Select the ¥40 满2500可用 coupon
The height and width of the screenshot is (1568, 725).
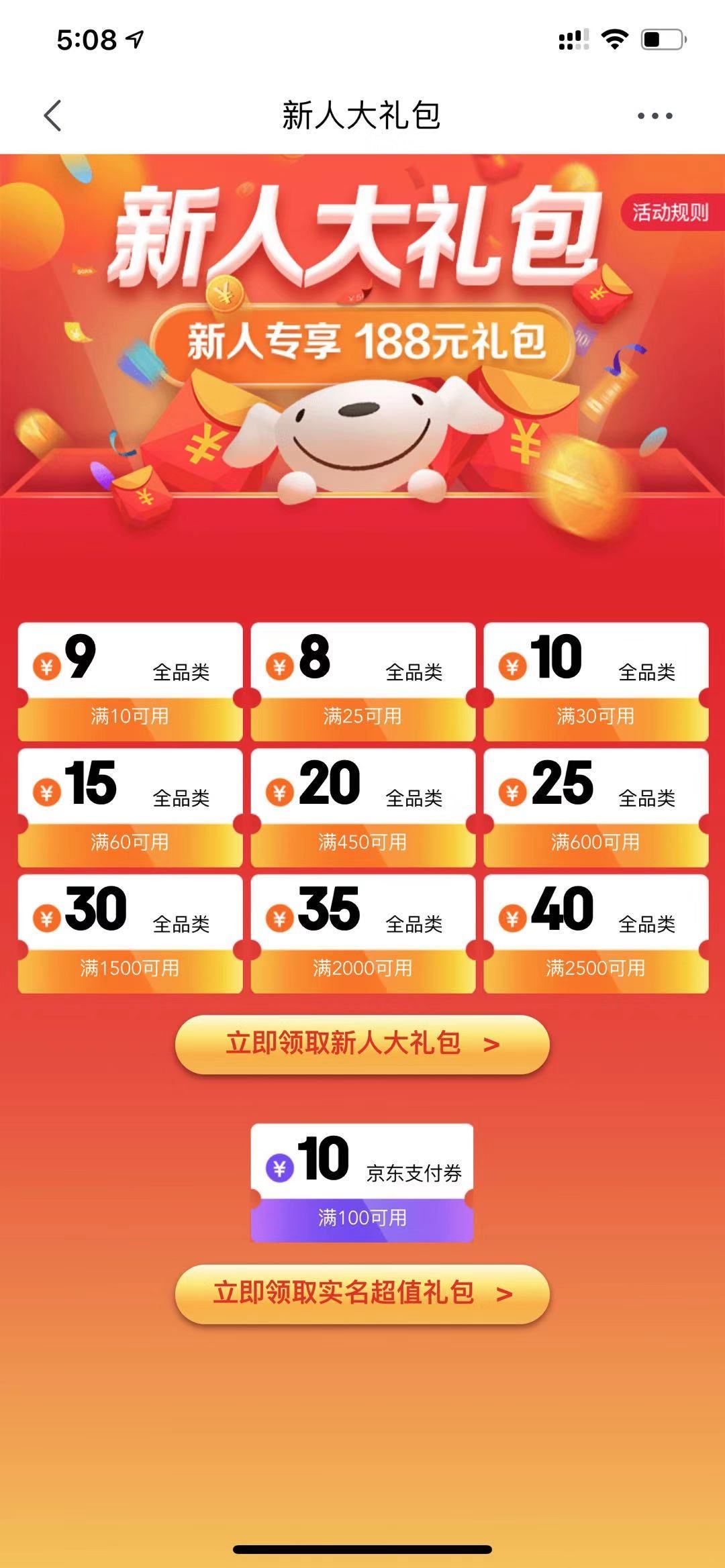pos(595,933)
